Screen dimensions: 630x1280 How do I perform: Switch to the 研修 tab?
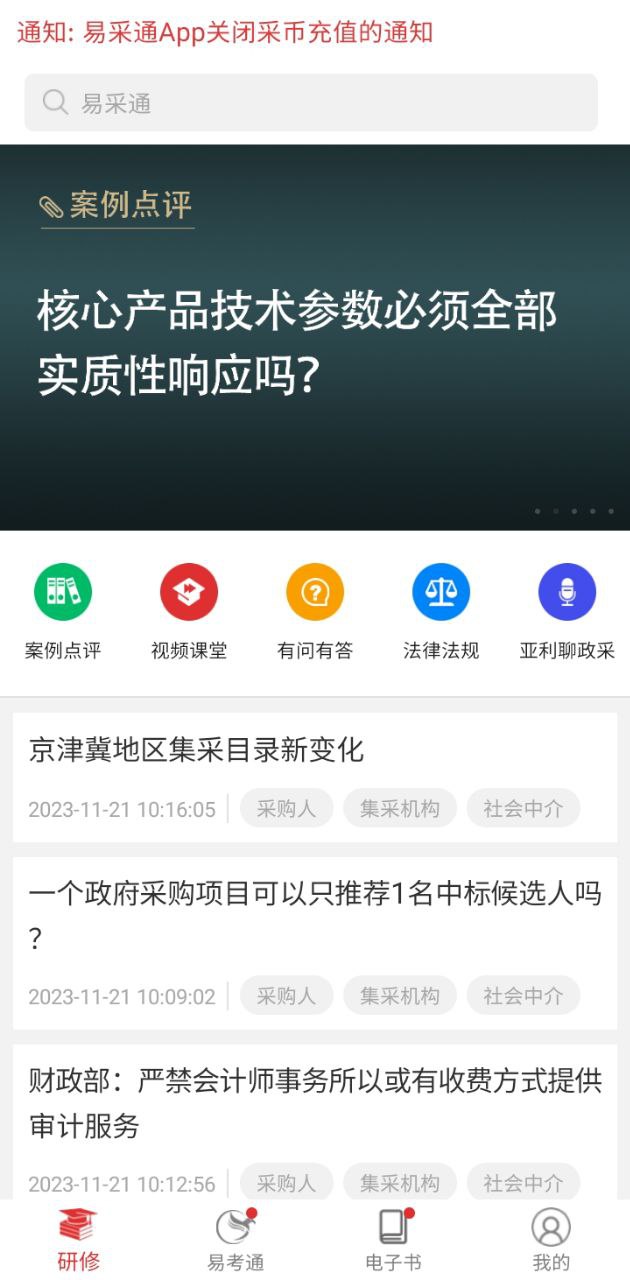[78, 1240]
